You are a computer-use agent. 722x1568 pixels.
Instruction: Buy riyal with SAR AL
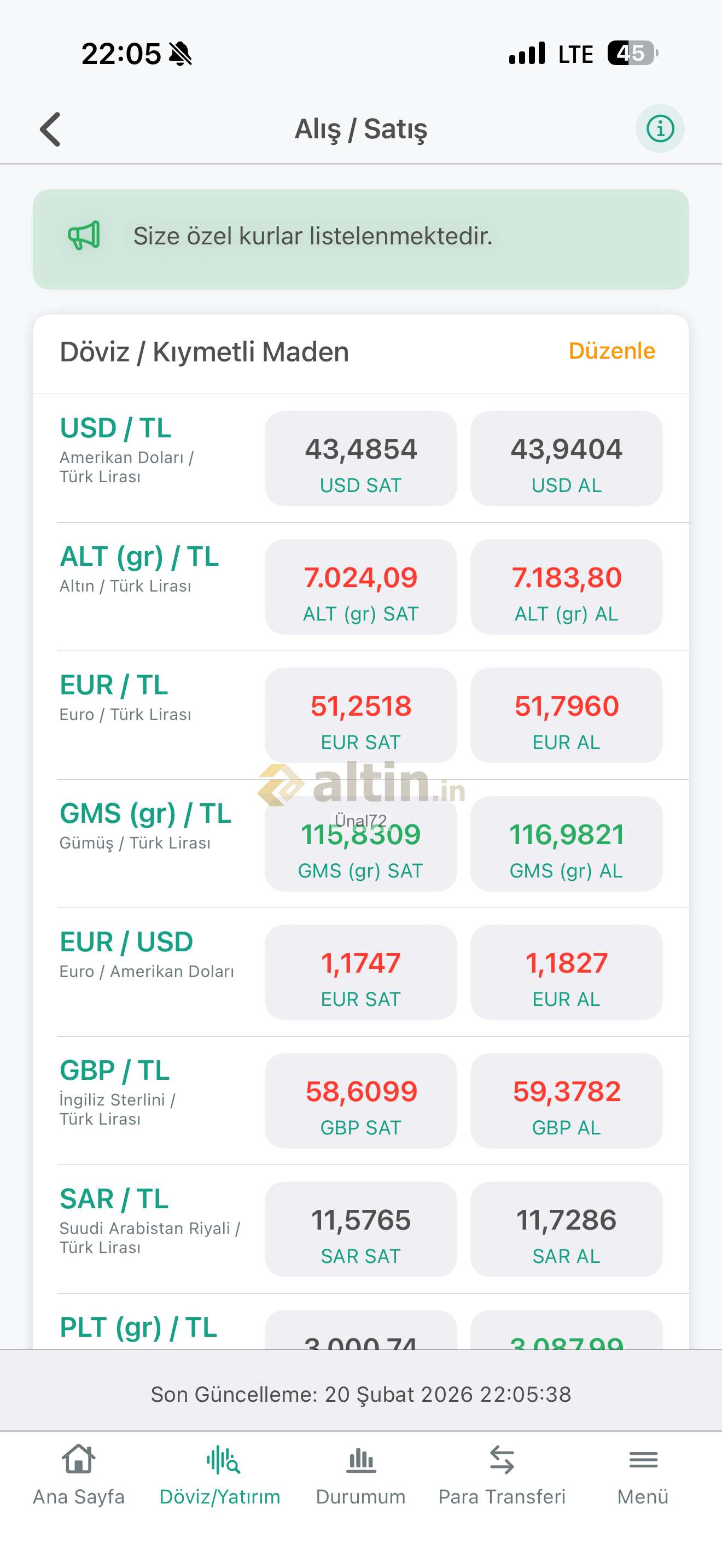point(566,1229)
